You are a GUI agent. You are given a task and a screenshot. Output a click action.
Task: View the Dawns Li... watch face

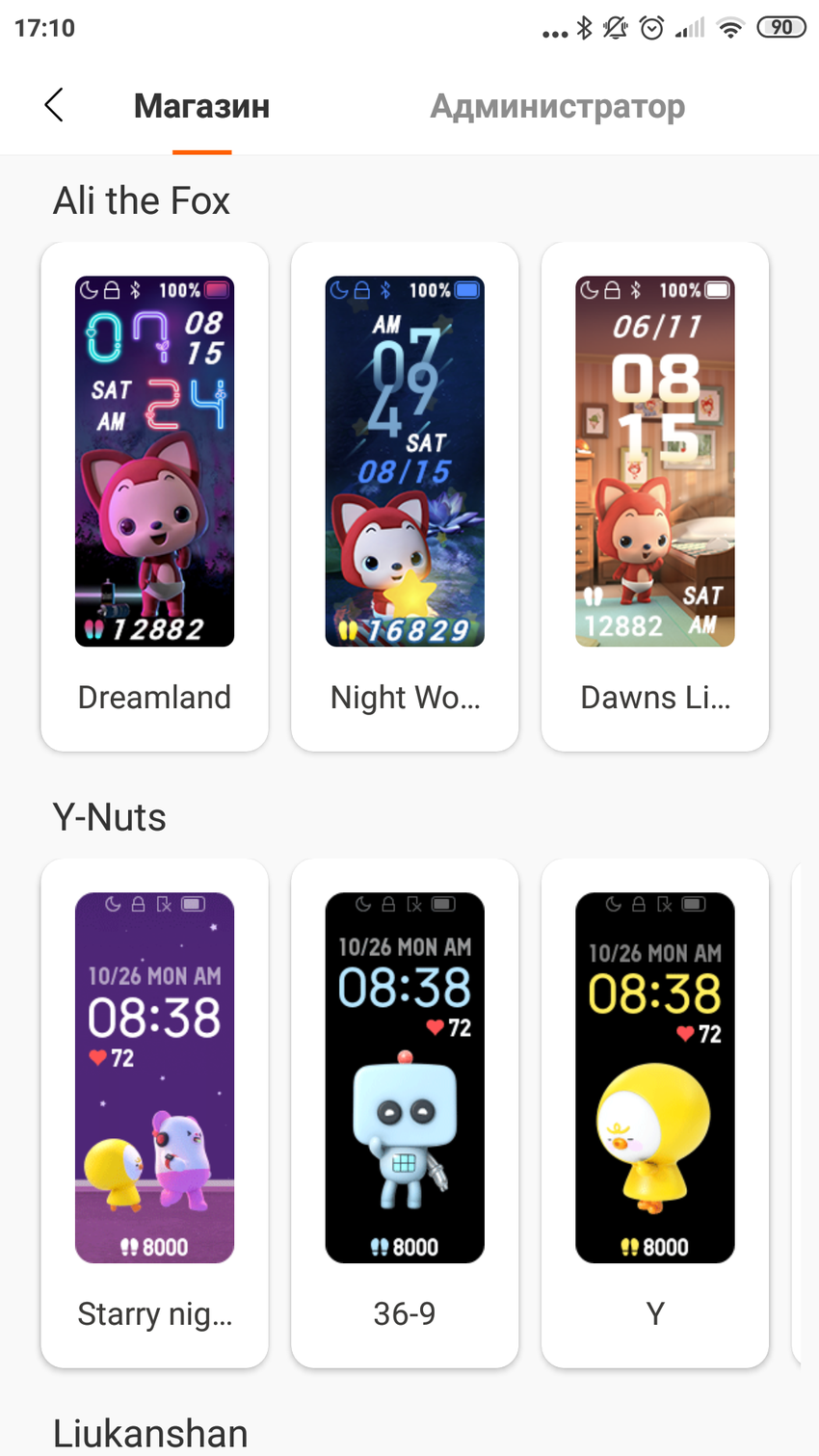tap(655, 496)
